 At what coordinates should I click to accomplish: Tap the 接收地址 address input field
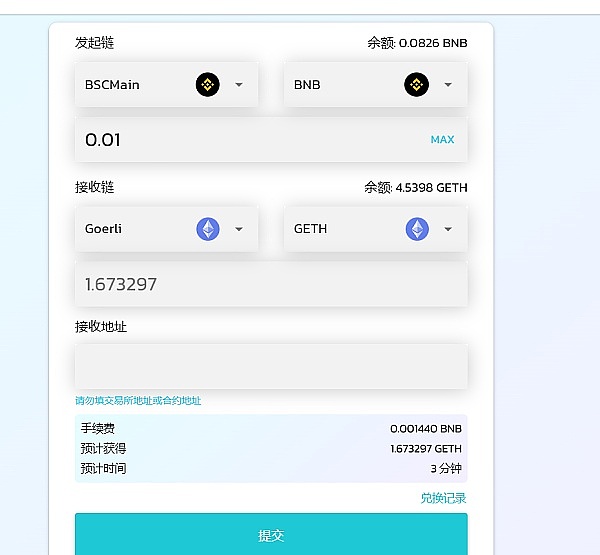tap(270, 366)
